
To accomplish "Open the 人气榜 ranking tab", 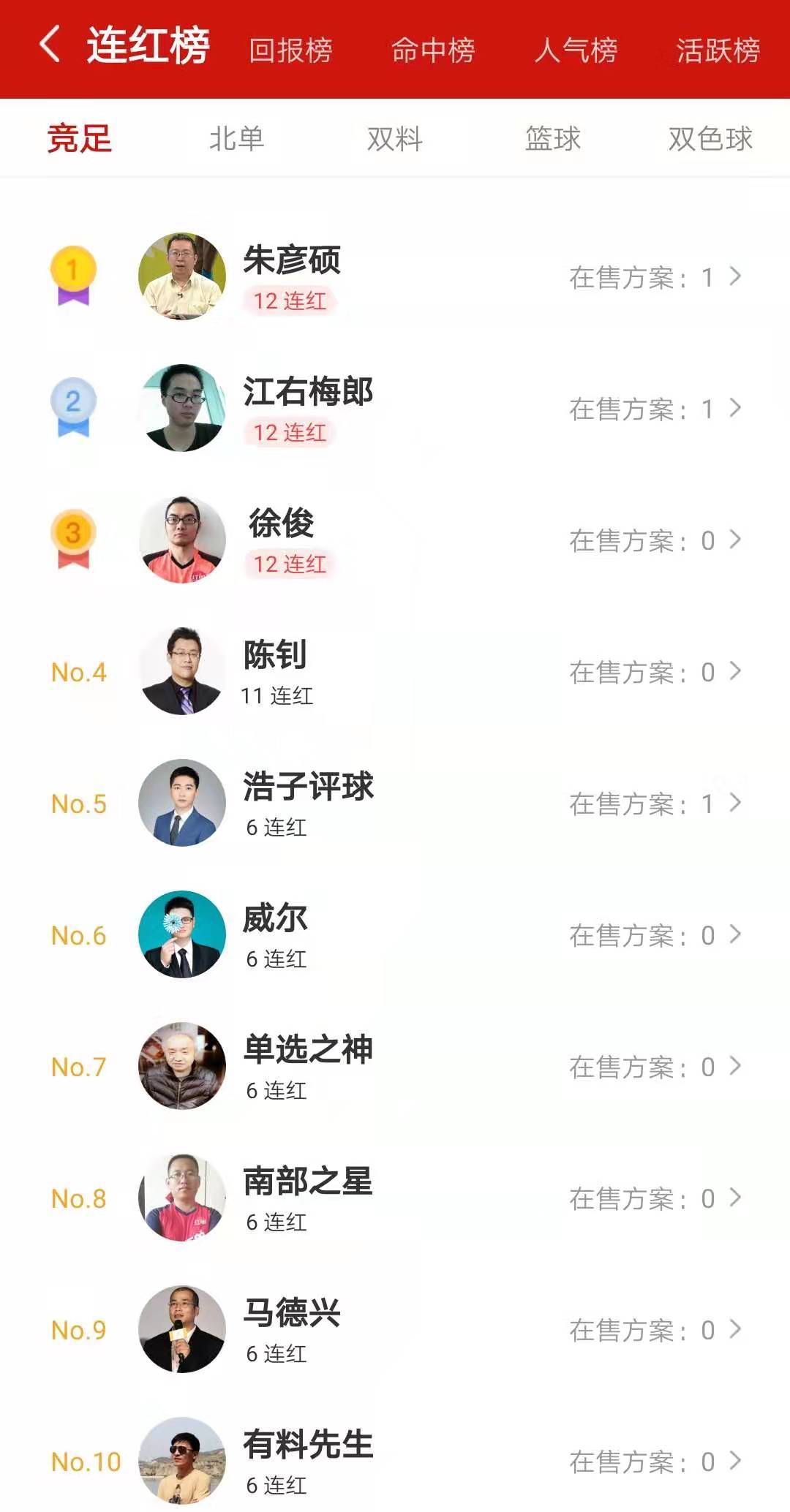I will click(x=576, y=50).
